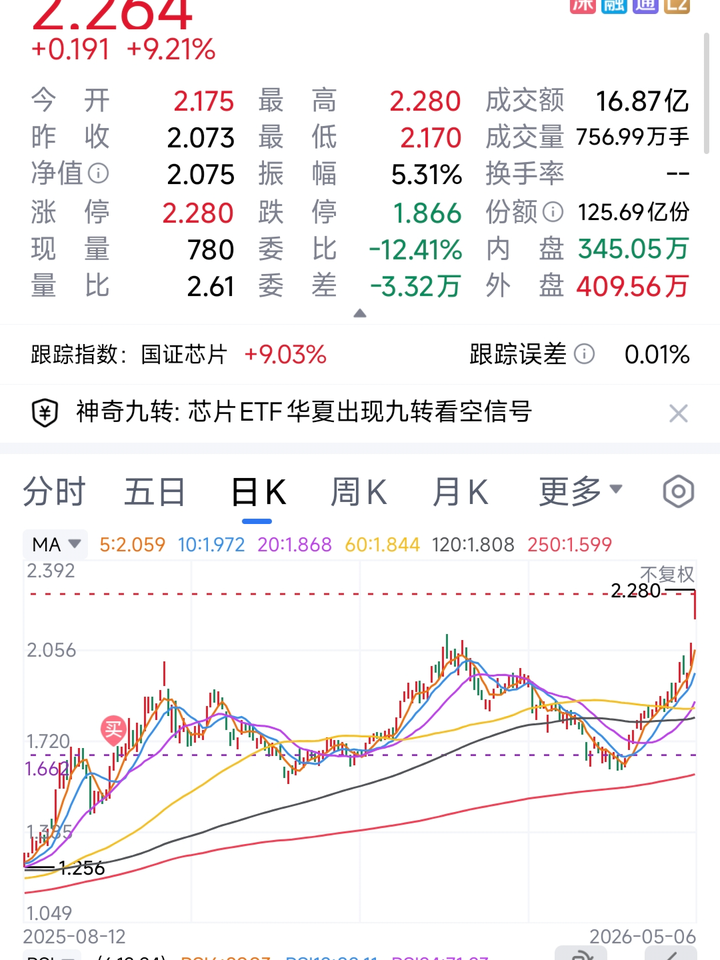Open chart settings hexagon icon
Image resolution: width=720 pixels, height=960 pixels.
pos(678,491)
